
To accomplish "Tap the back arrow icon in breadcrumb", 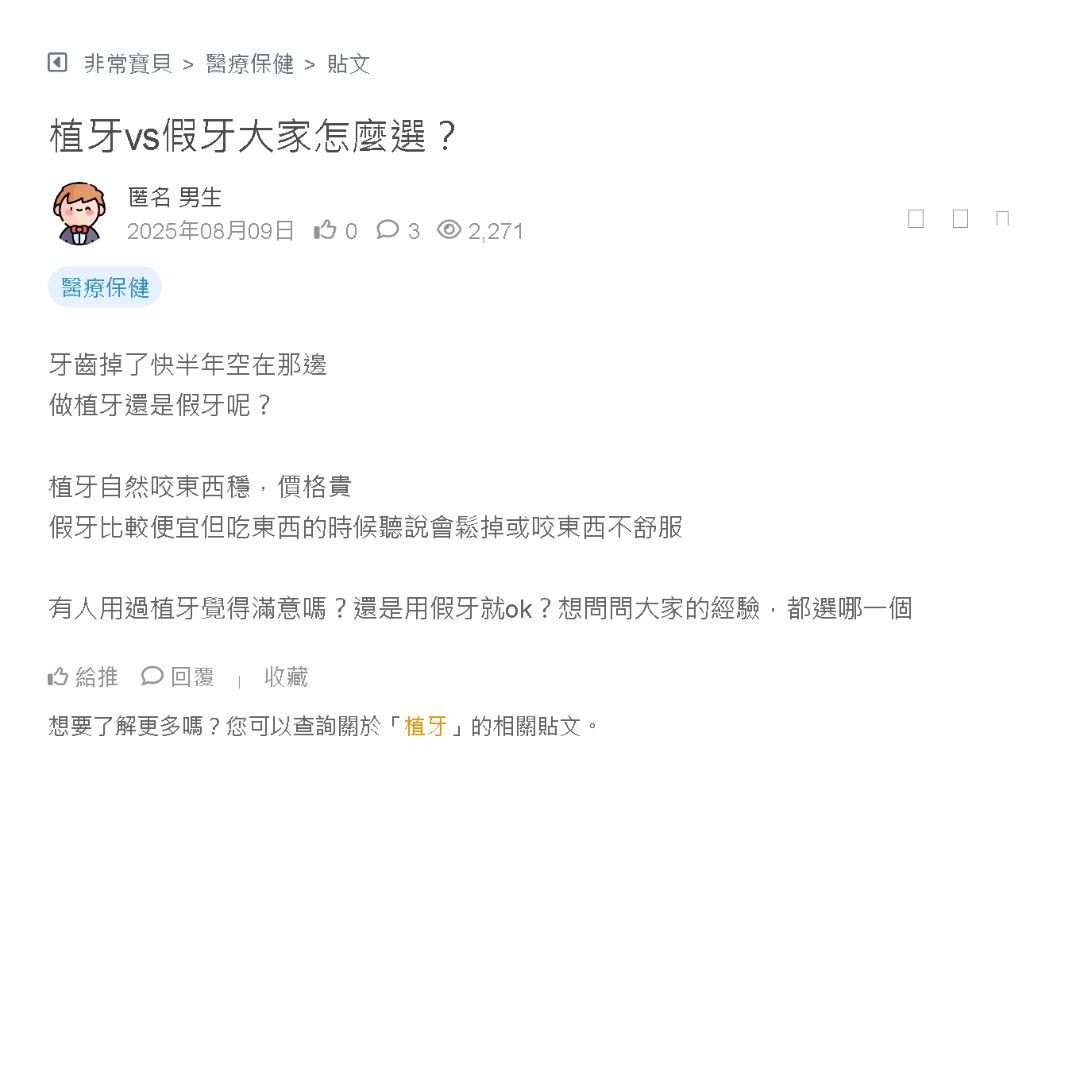I will (x=58, y=63).
